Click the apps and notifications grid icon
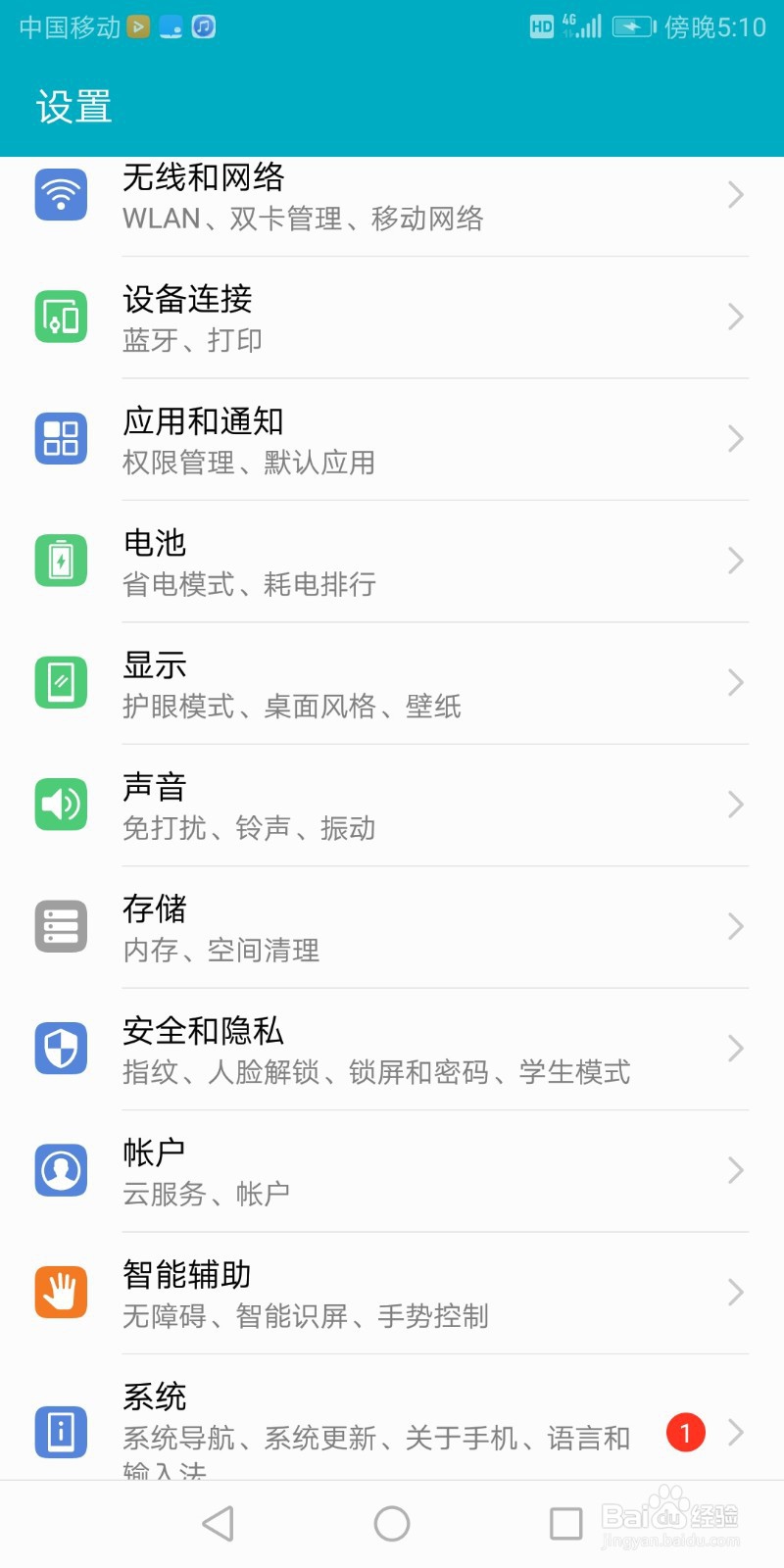The width and height of the screenshot is (784, 1568). (61, 438)
